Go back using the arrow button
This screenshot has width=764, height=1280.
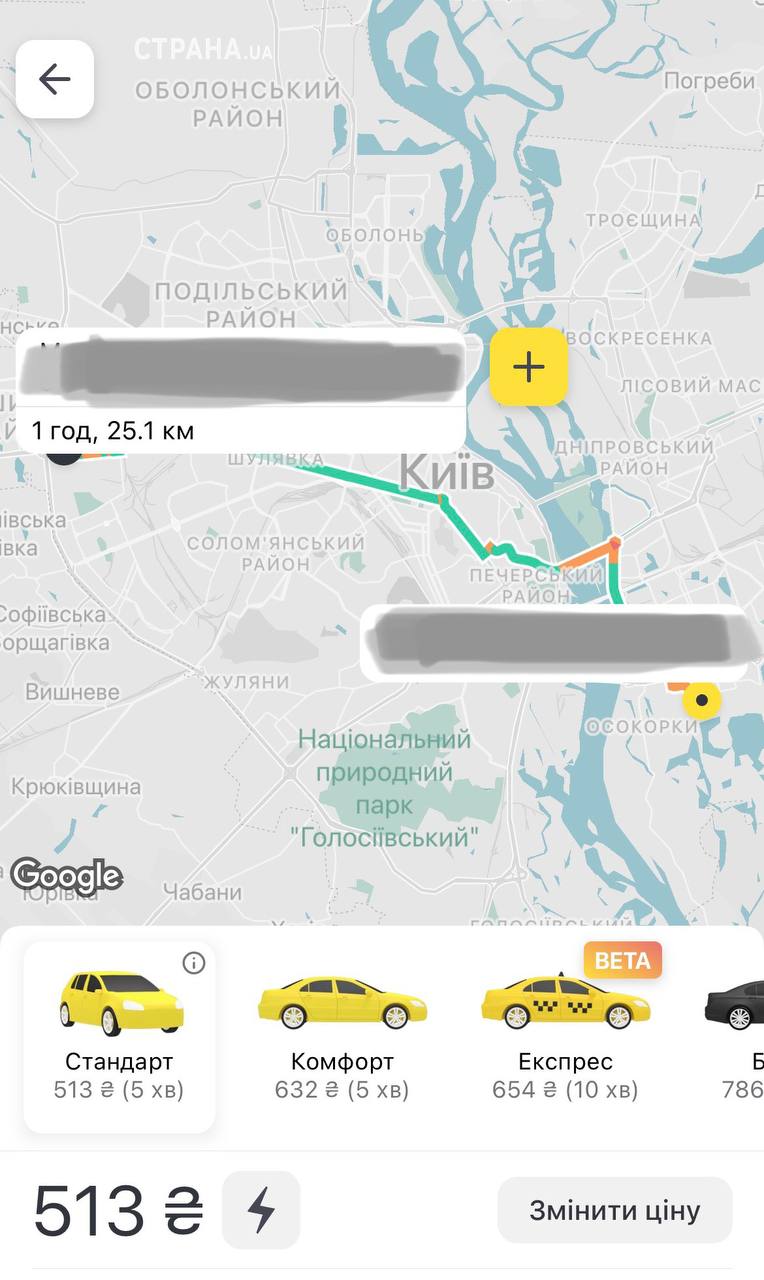point(54,79)
